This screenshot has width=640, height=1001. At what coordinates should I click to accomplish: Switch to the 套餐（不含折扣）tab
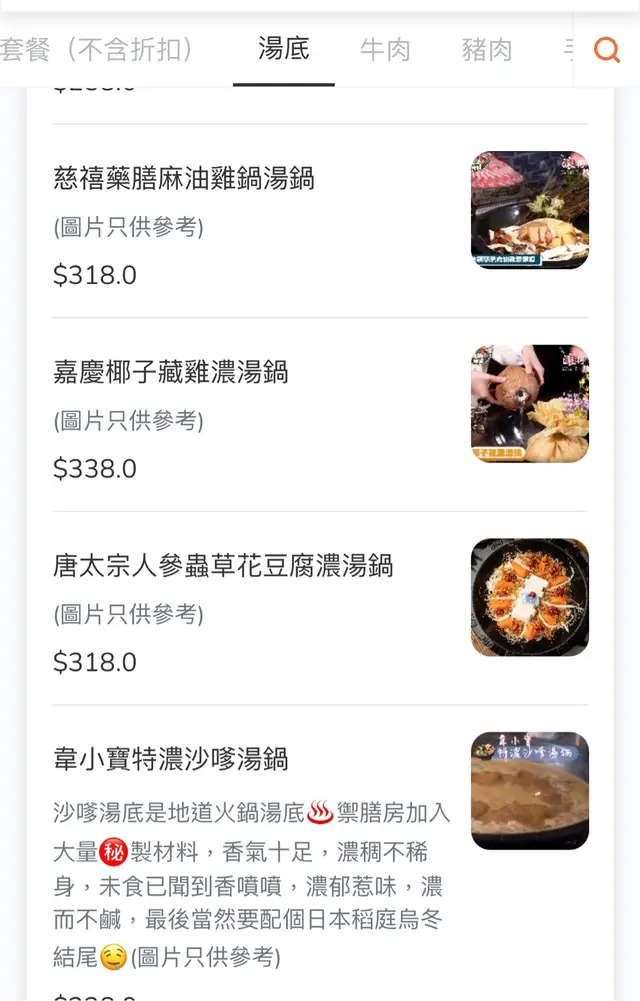point(97,49)
